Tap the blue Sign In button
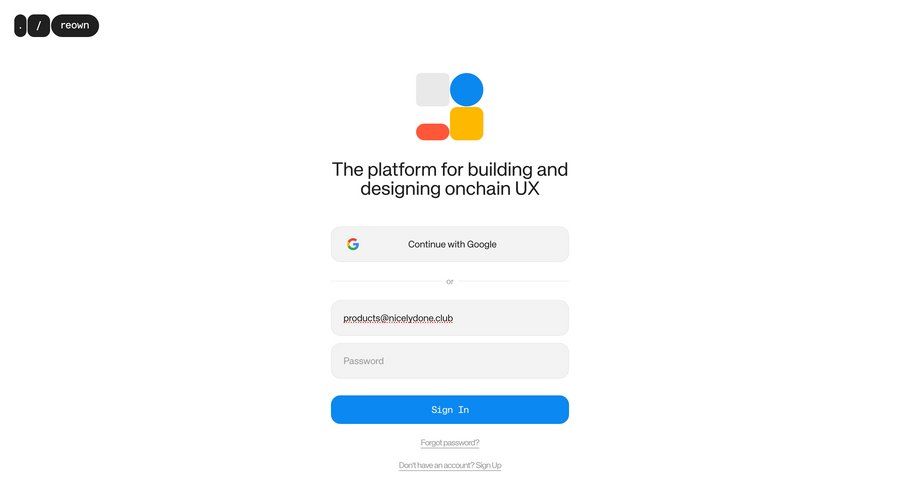Viewport: 900px width, 484px height. pyautogui.click(x=450, y=410)
